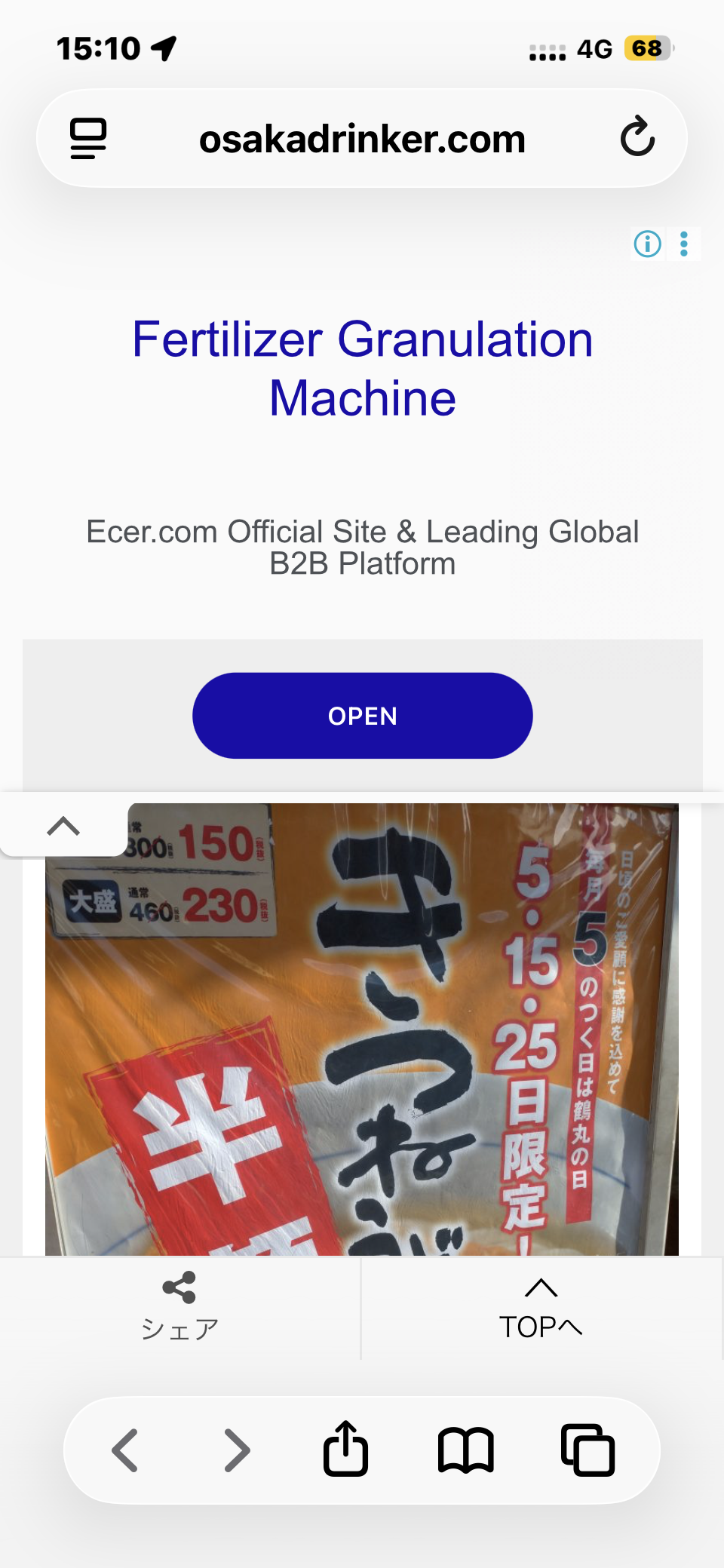Tap the blue OPEN button
The width and height of the screenshot is (724, 1568).
click(362, 715)
